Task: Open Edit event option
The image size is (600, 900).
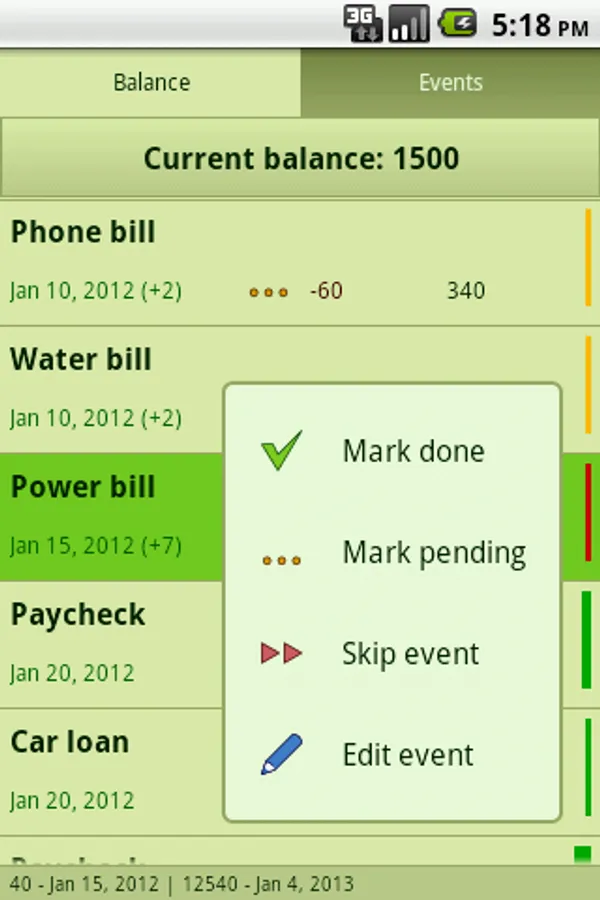Action: pos(392,755)
